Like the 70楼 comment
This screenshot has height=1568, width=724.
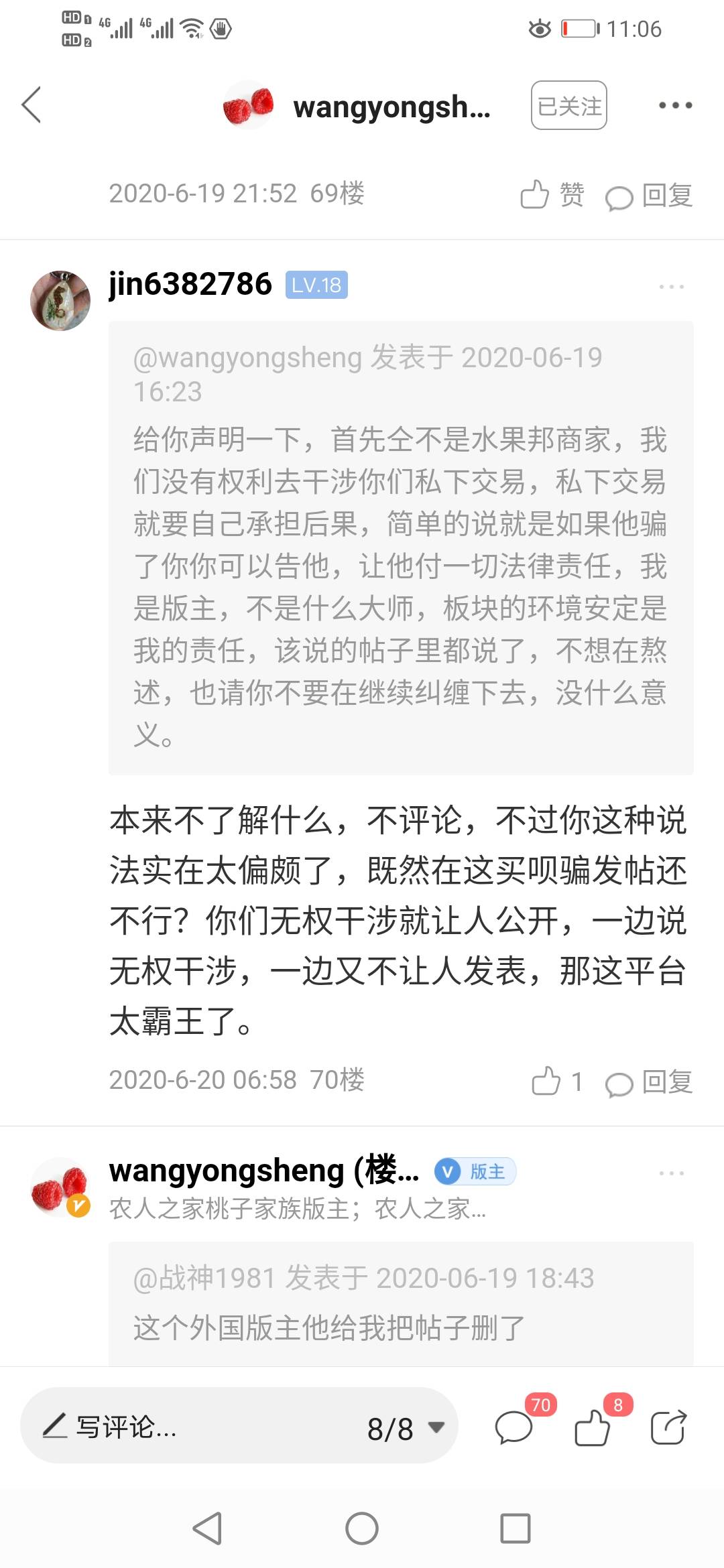556,1082
